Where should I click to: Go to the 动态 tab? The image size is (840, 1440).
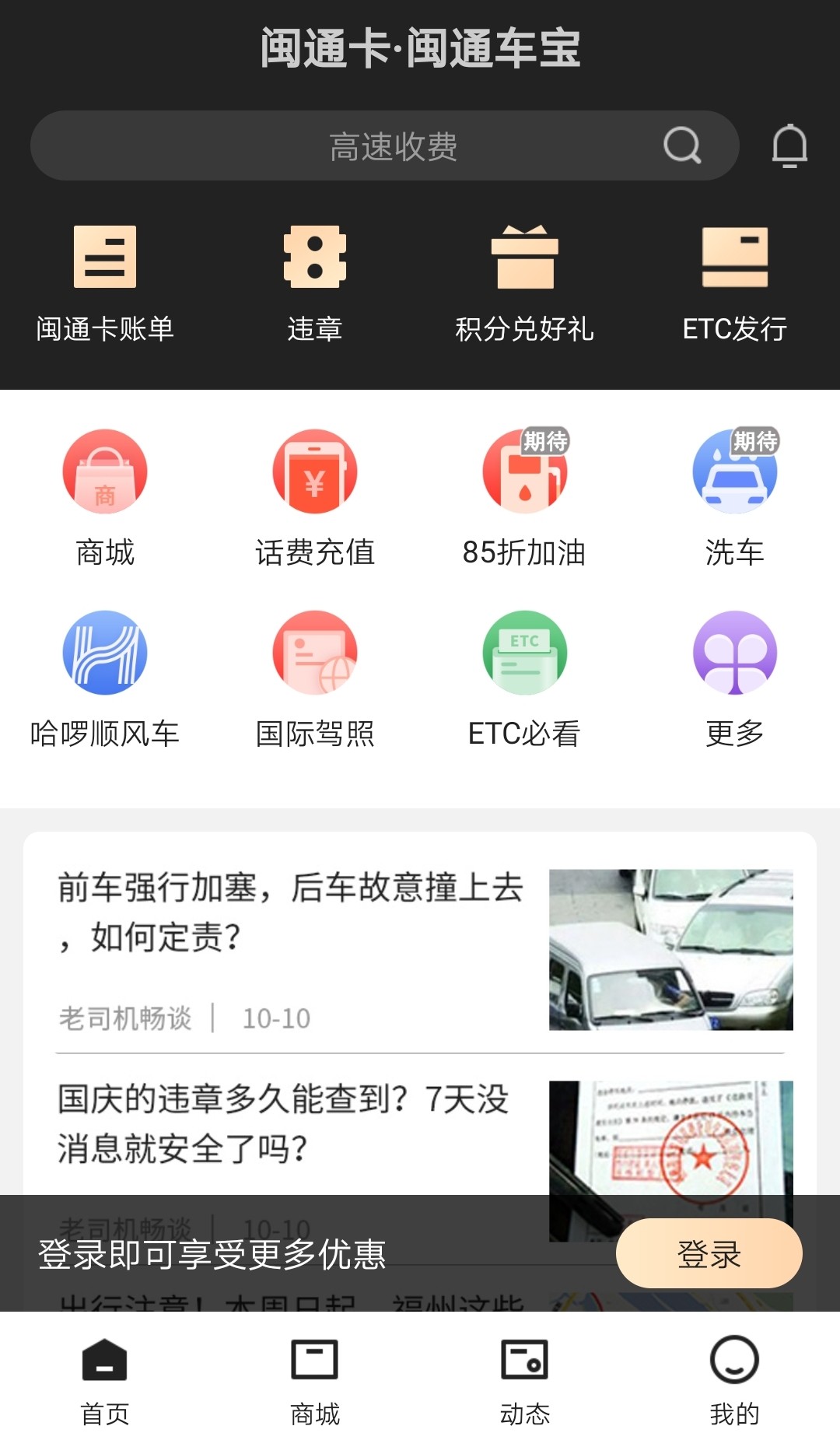525,1381
